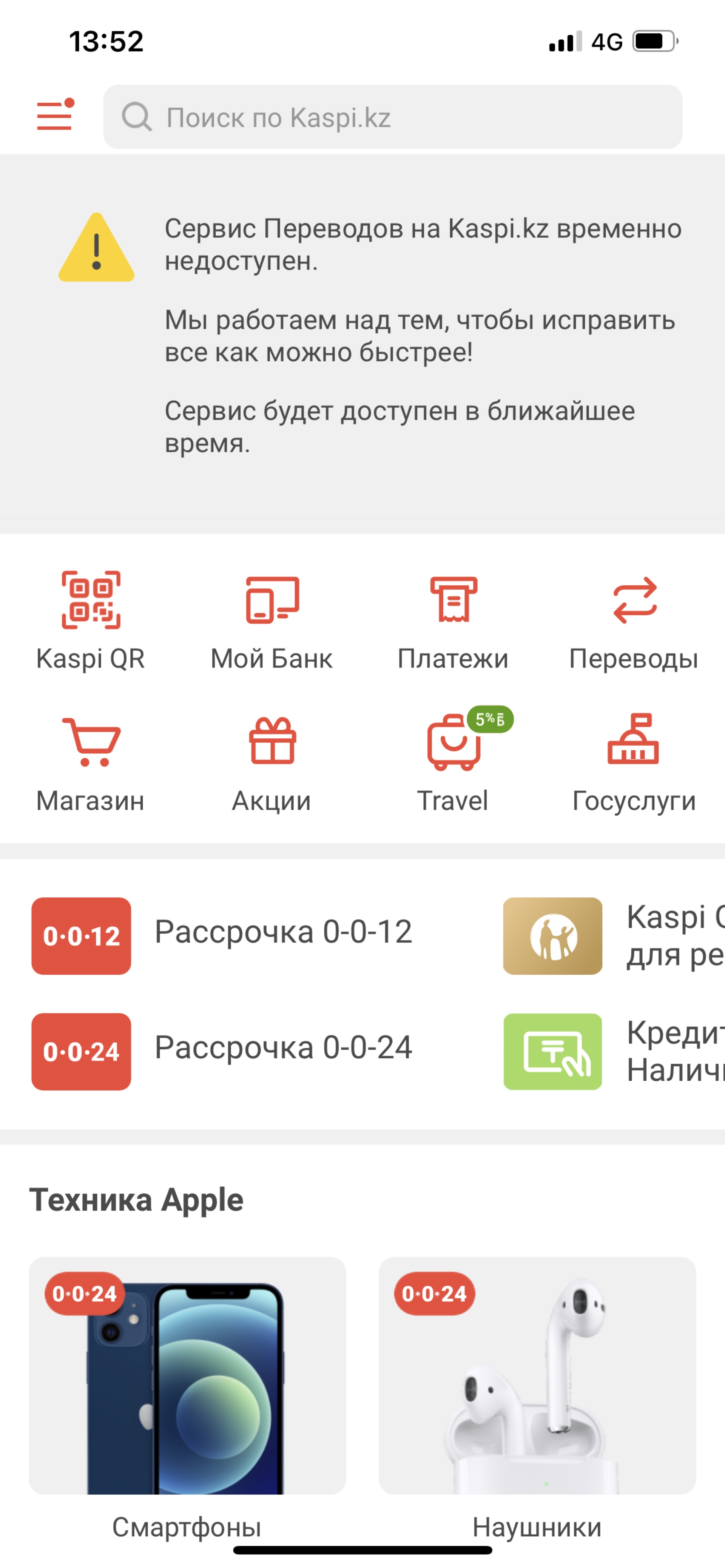Open the hamburger menu

click(55, 115)
